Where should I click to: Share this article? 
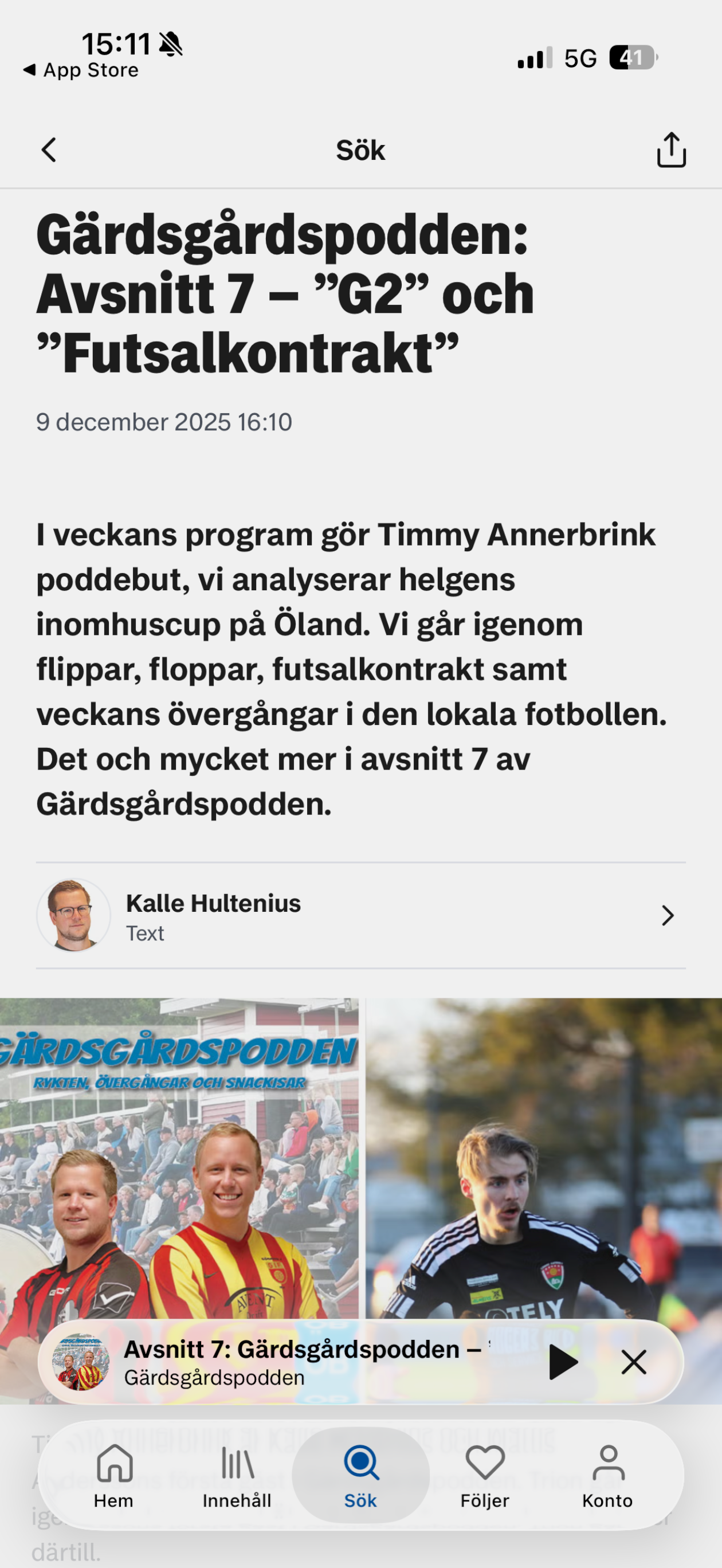coord(672,150)
